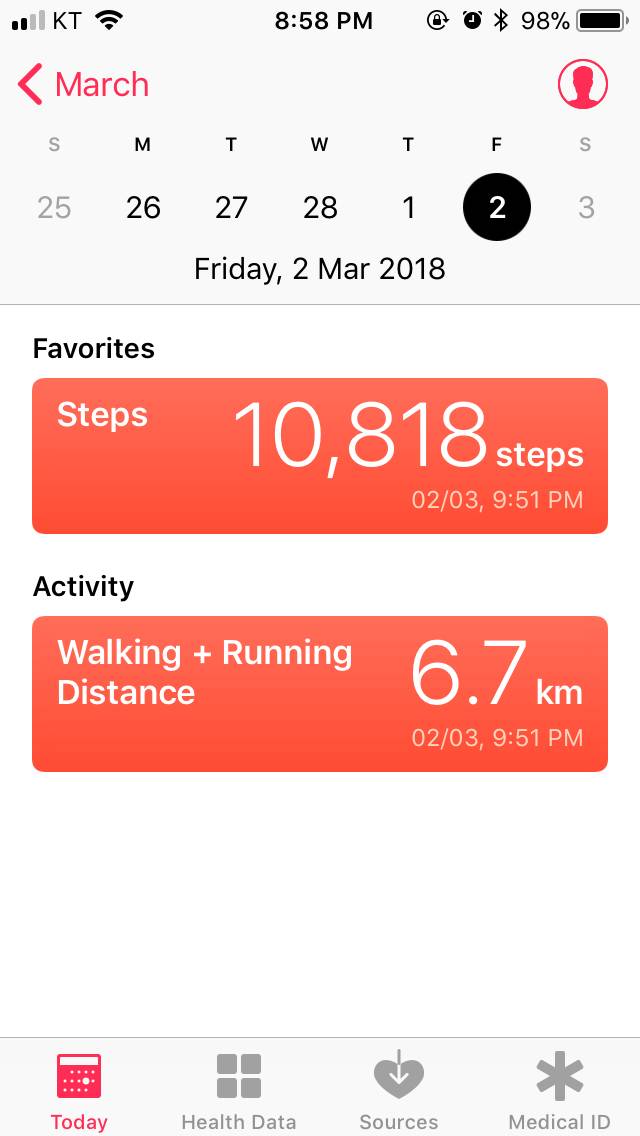Open the Steps card

(x=320, y=455)
